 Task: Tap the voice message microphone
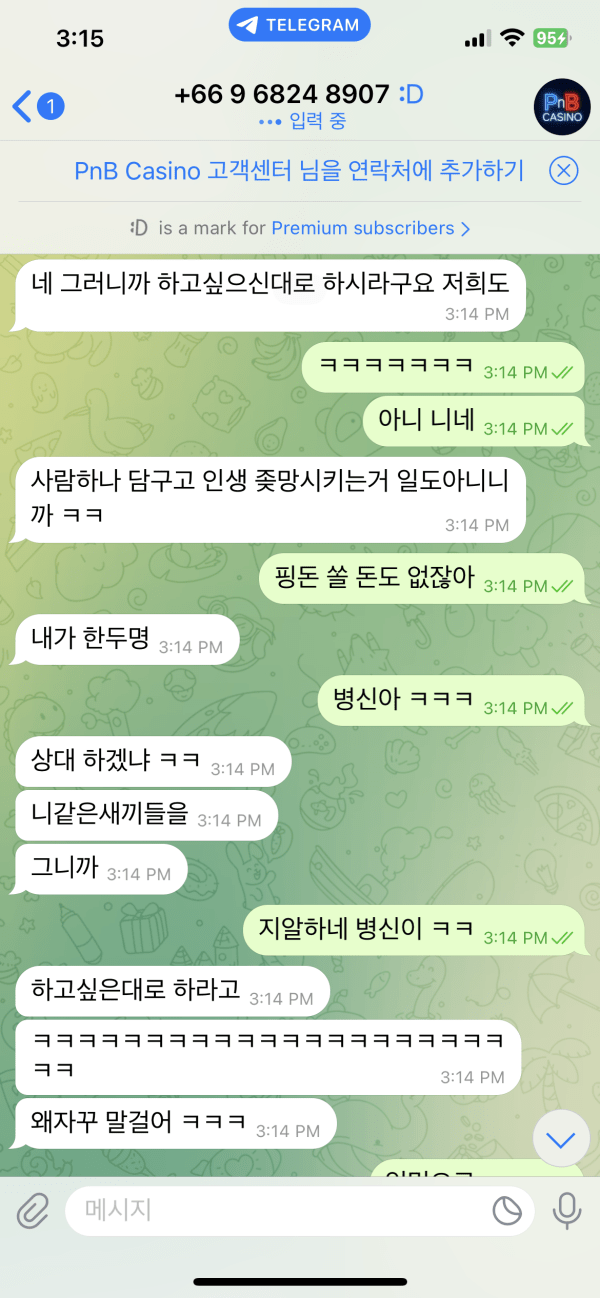coord(567,1211)
